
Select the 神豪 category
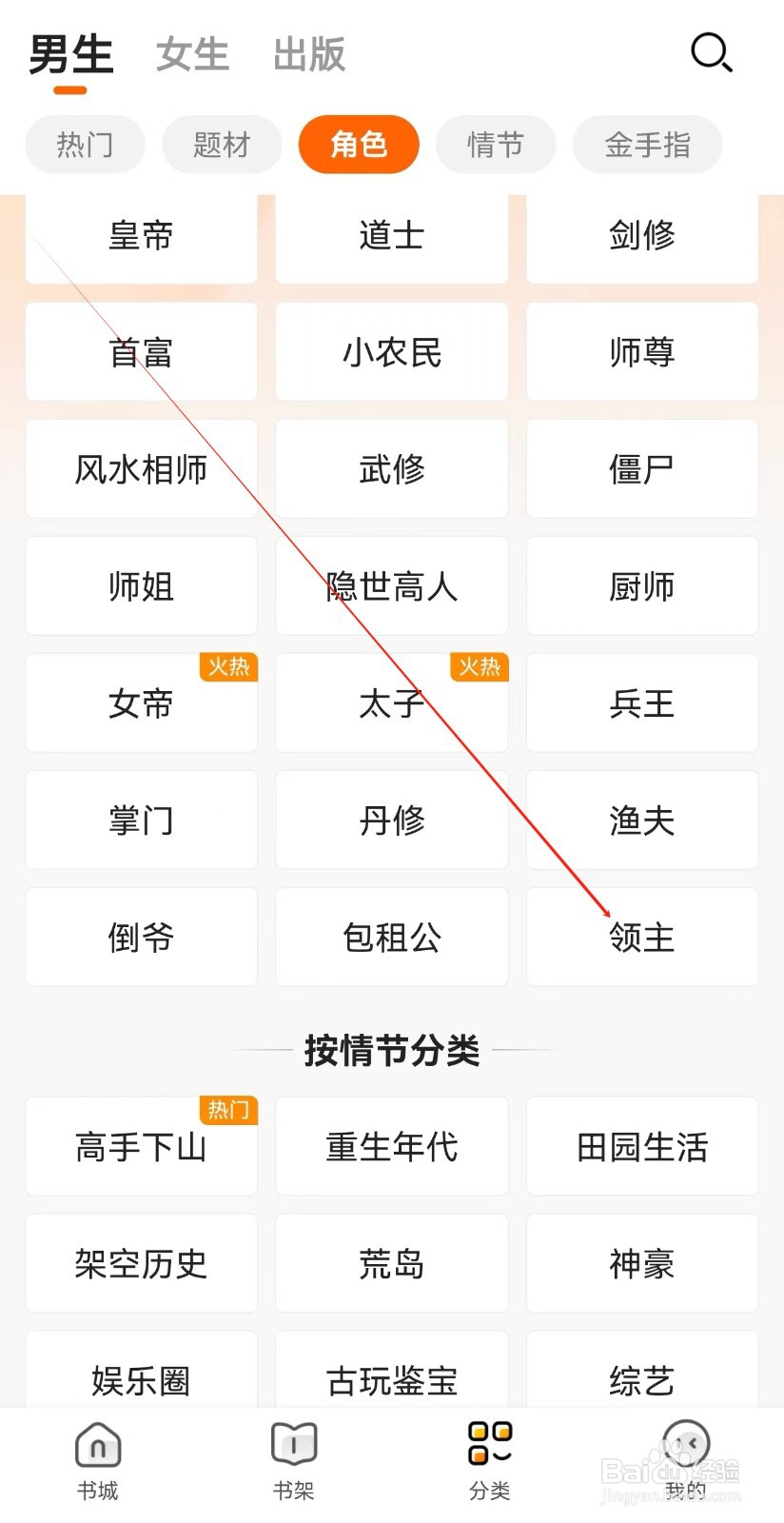click(x=641, y=1263)
